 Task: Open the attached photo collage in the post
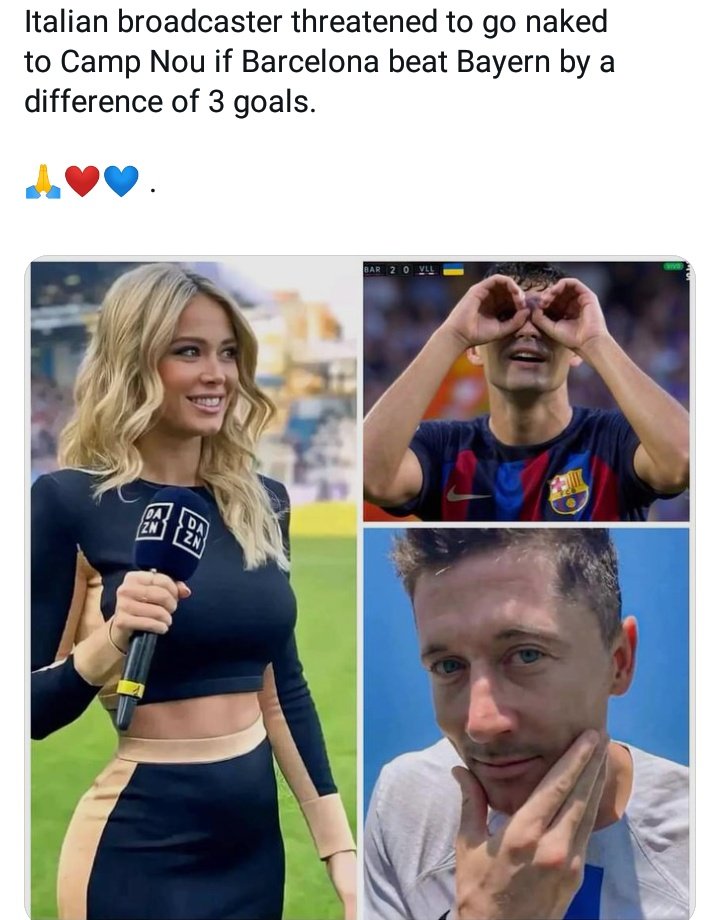(360, 590)
